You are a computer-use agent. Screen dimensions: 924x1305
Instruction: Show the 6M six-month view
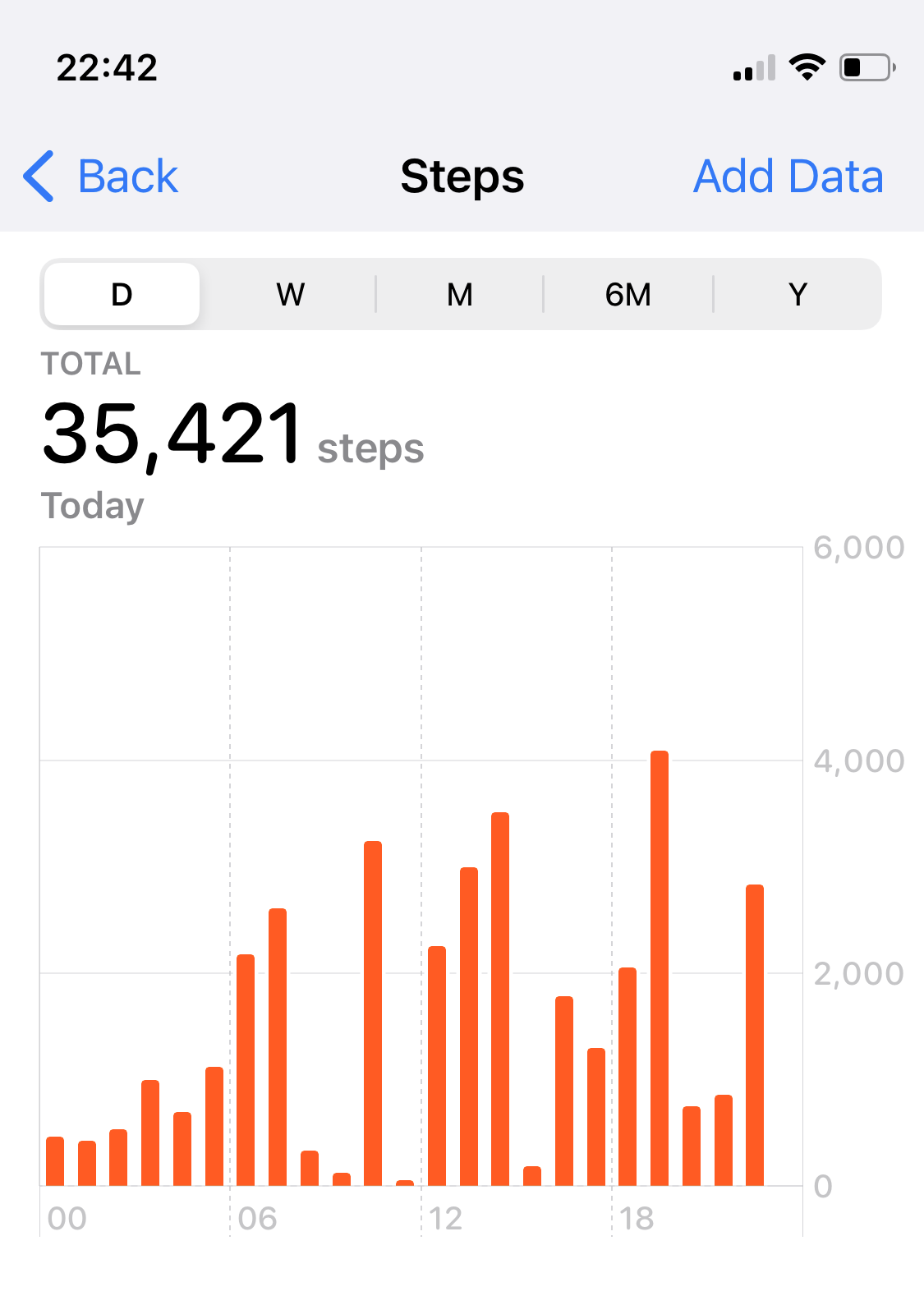click(628, 294)
